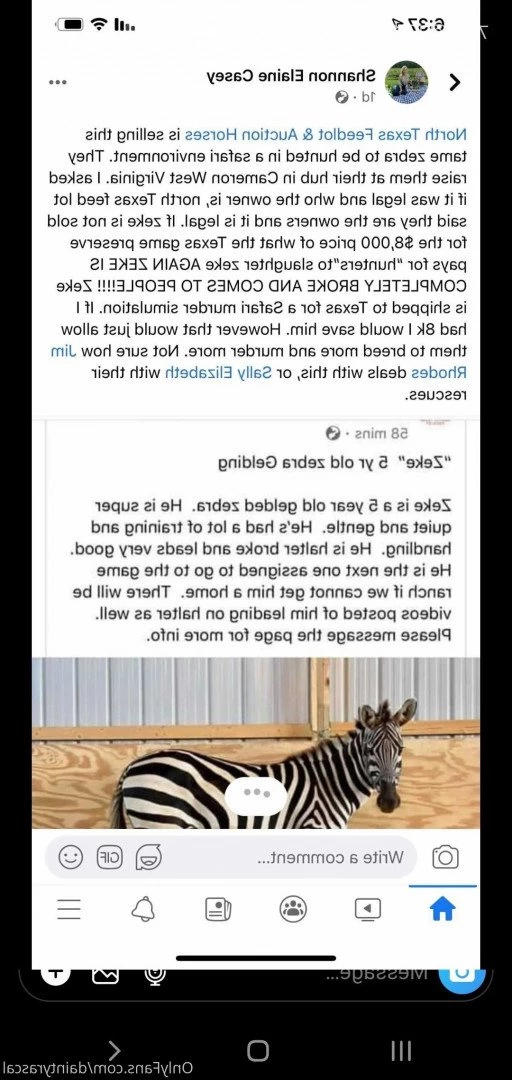Open the camera from the message bar
The width and height of the screenshot is (512, 1080).
[462, 977]
